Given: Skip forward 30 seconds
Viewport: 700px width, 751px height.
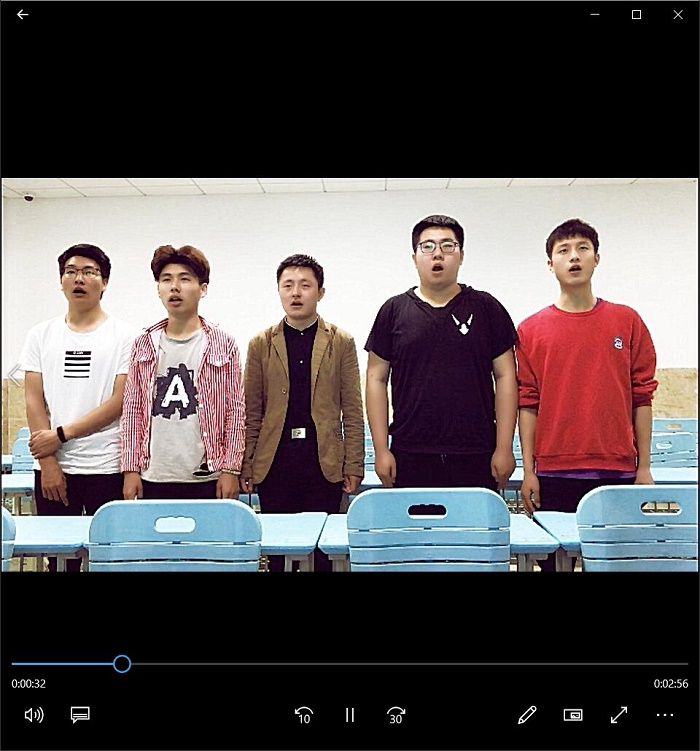Looking at the screenshot, I should click(396, 715).
